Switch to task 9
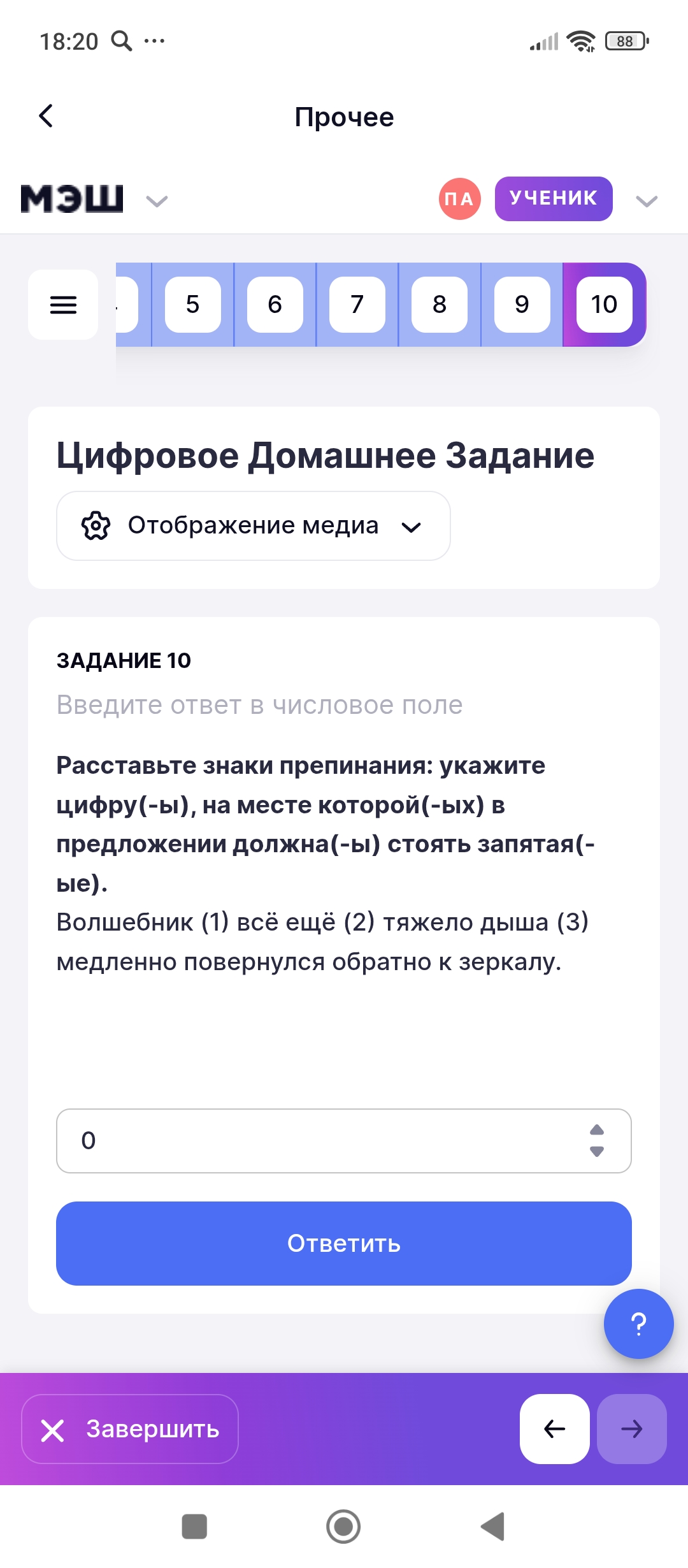The height and width of the screenshot is (1568, 688). pyautogui.click(x=522, y=305)
